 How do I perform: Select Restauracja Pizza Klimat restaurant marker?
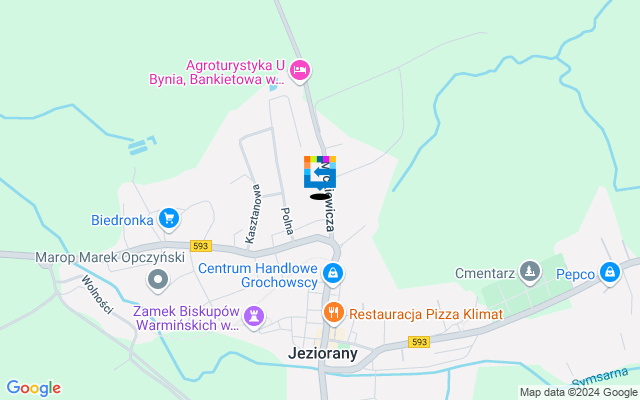tap(333, 313)
